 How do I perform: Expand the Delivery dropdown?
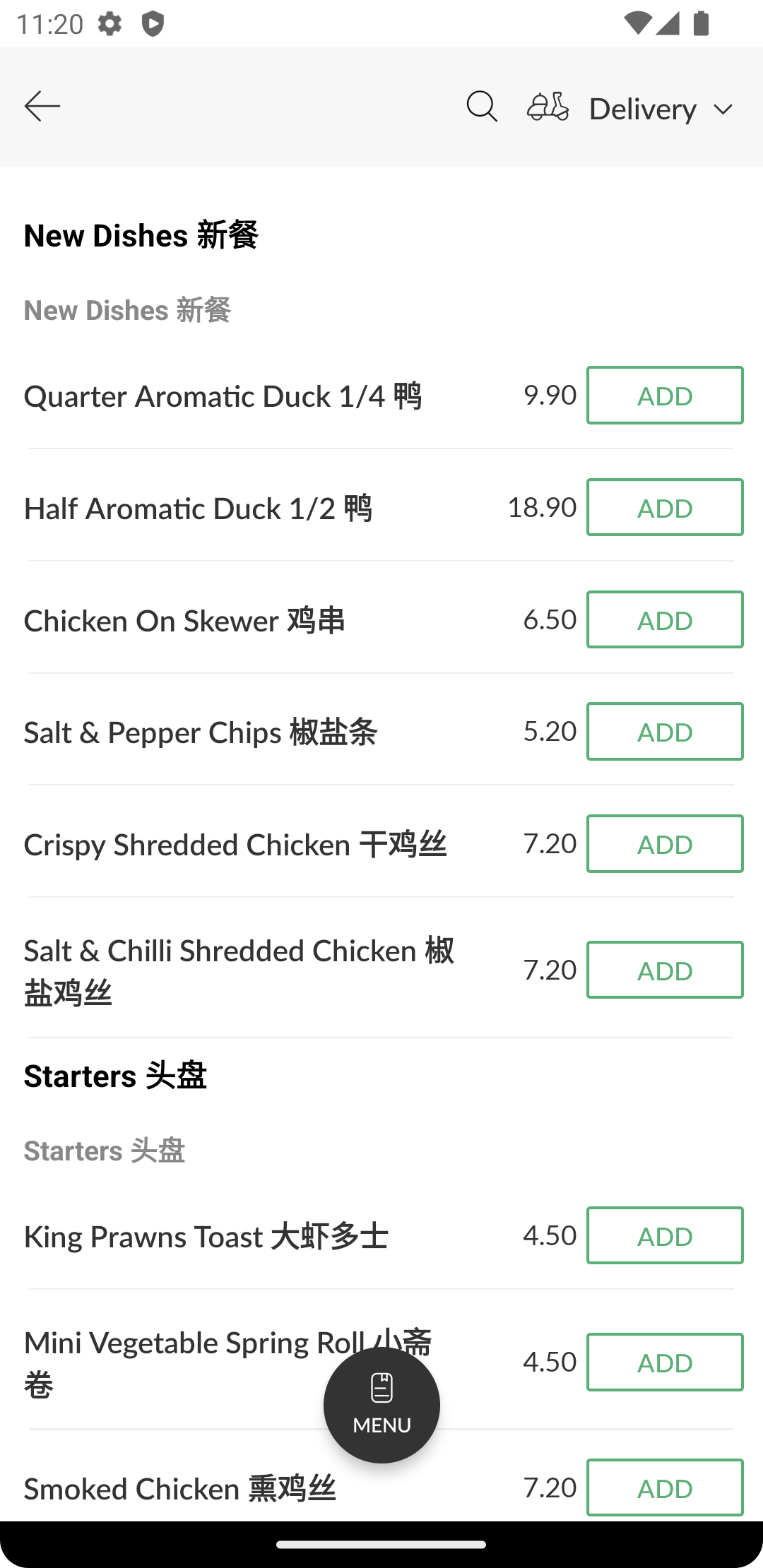(x=630, y=109)
